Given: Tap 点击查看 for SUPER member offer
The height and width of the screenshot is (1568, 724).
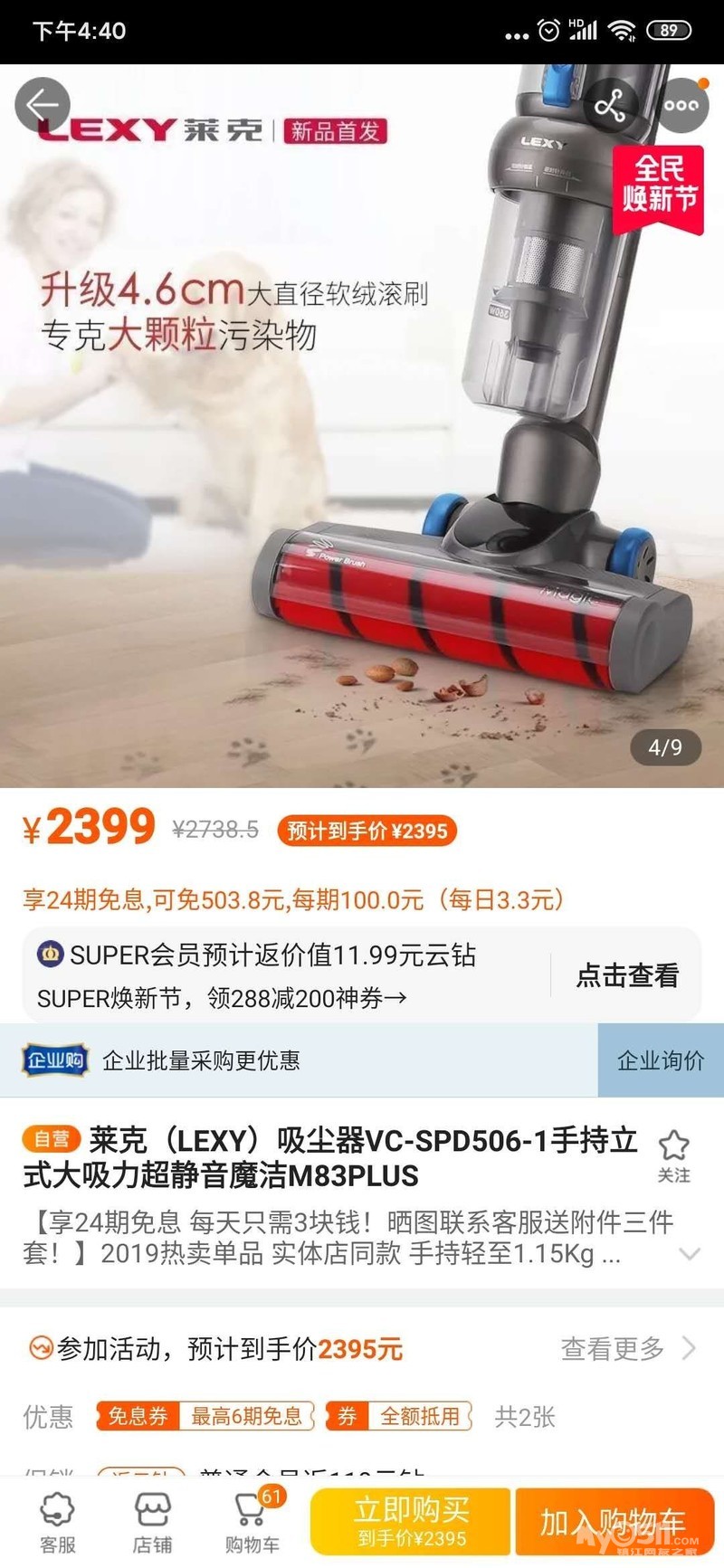Looking at the screenshot, I should tap(627, 975).
